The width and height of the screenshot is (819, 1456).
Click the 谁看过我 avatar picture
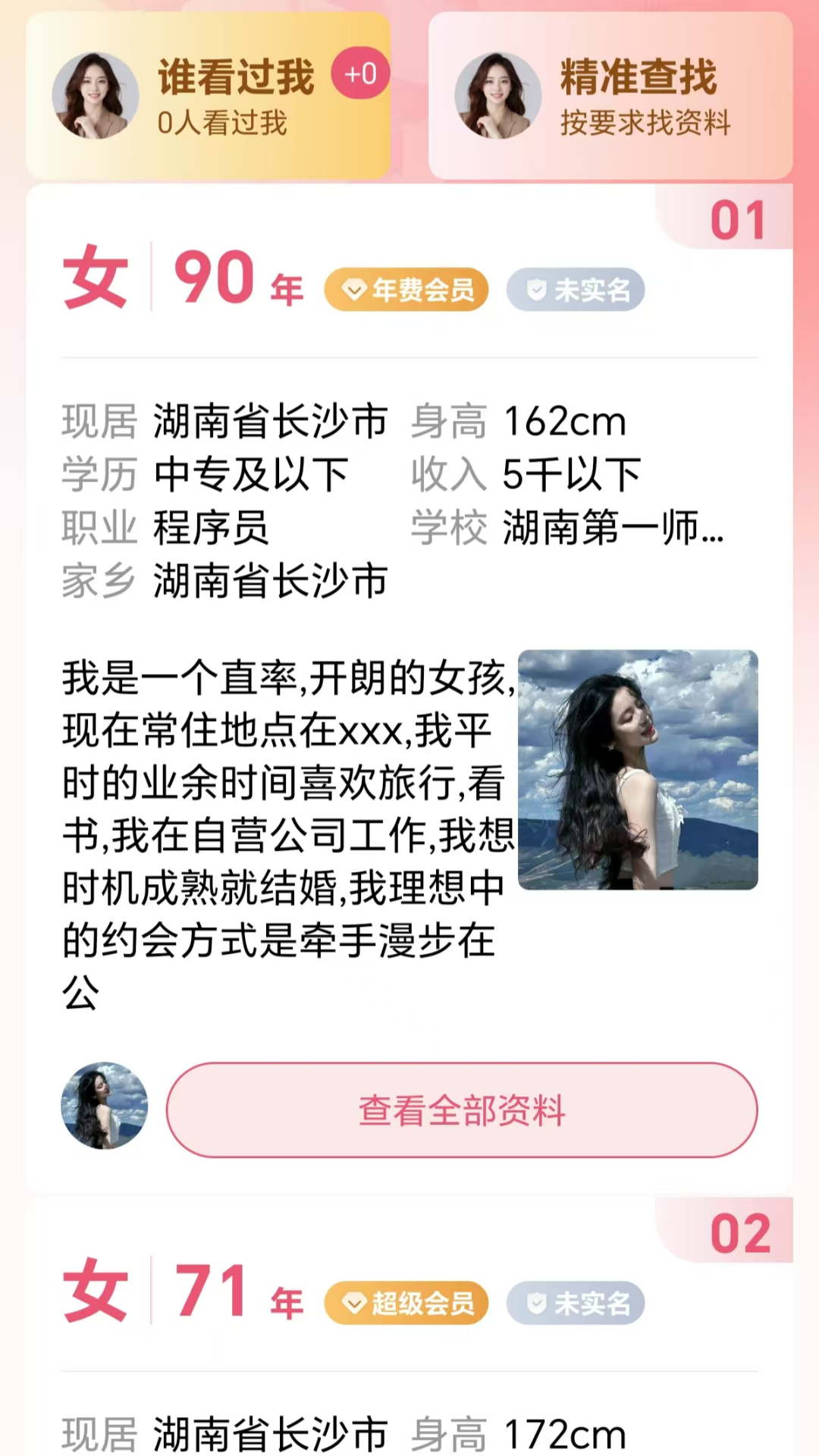click(95, 95)
